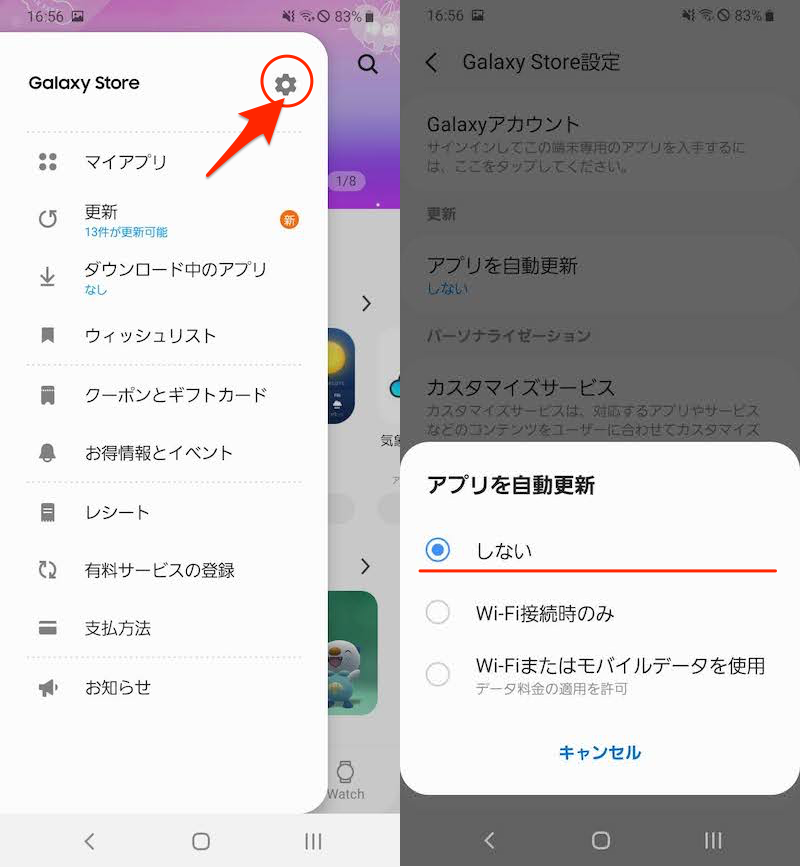Open 有料サービスの登録

click(x=160, y=571)
